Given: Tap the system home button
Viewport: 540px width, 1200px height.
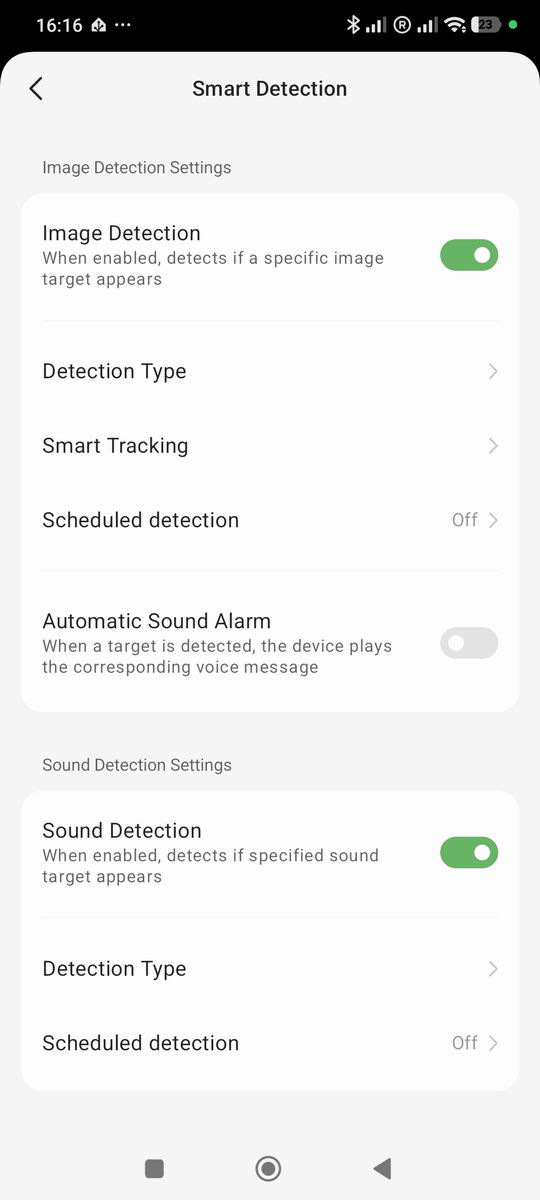Looking at the screenshot, I should click(x=268, y=1168).
